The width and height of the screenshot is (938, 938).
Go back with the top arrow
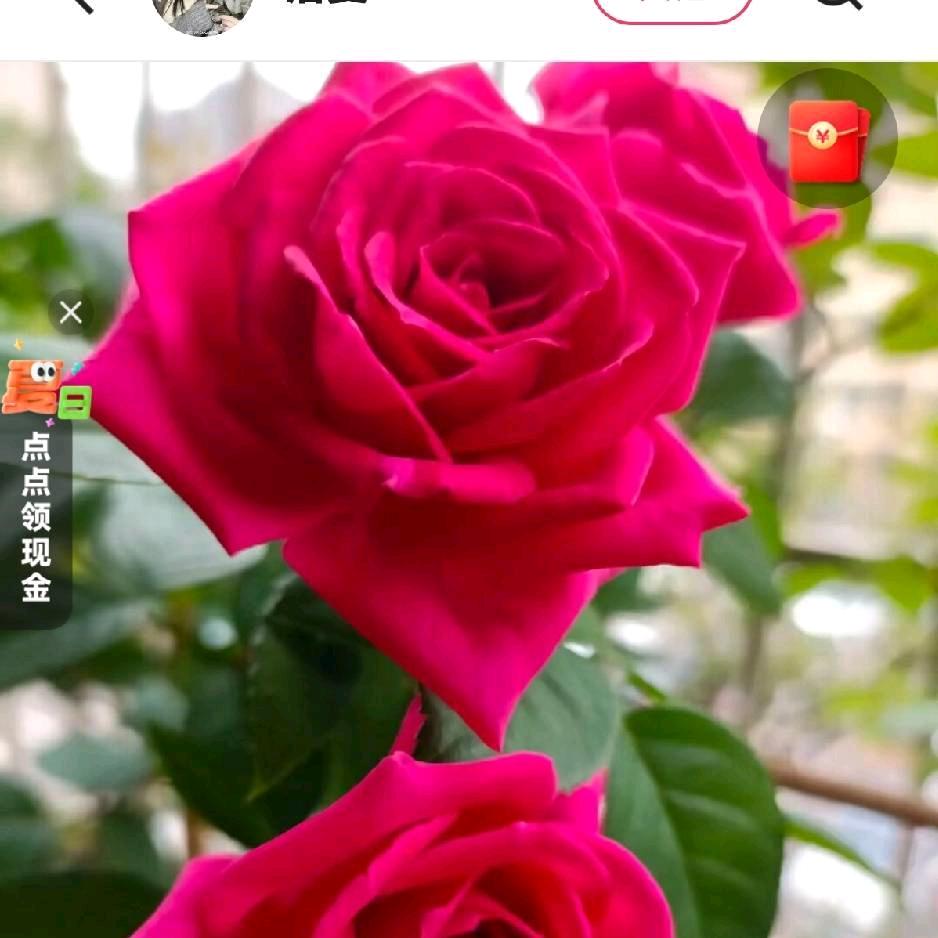pyautogui.click(x=80, y=4)
